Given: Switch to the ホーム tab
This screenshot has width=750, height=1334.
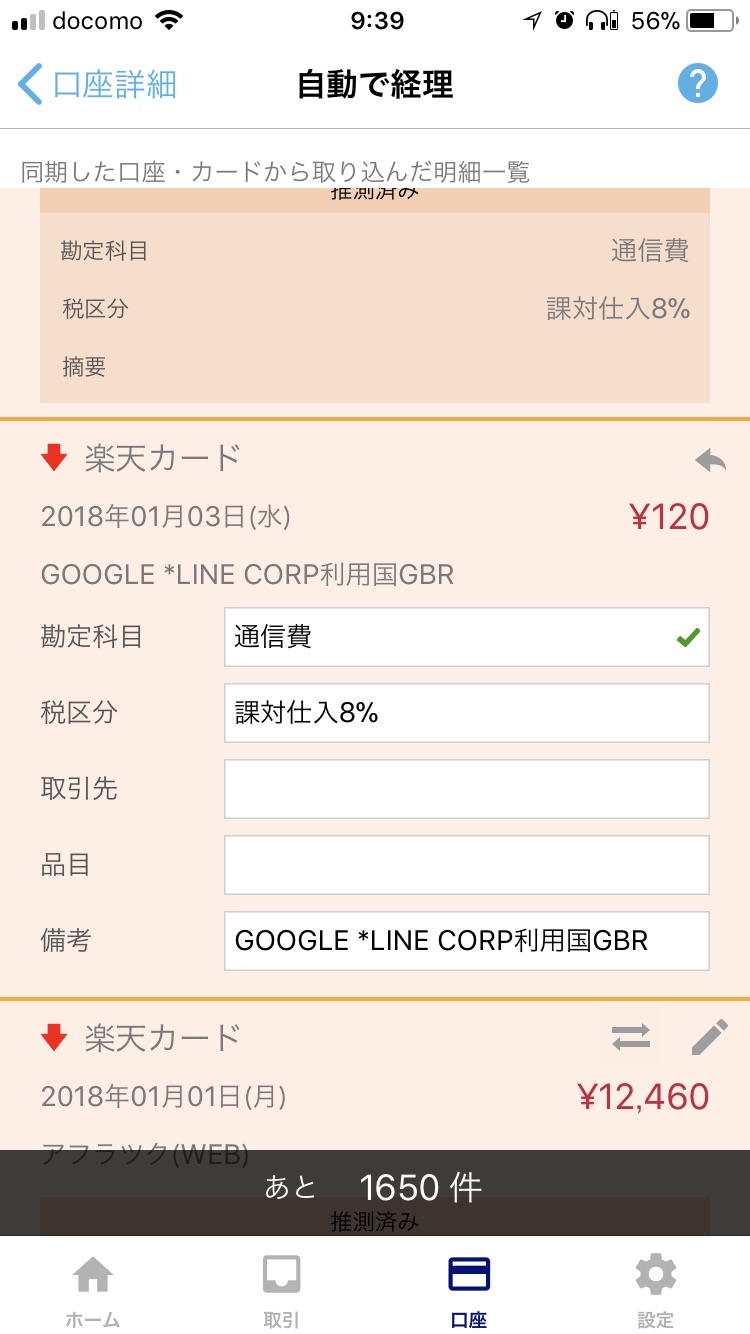Looking at the screenshot, I should pos(93,1290).
